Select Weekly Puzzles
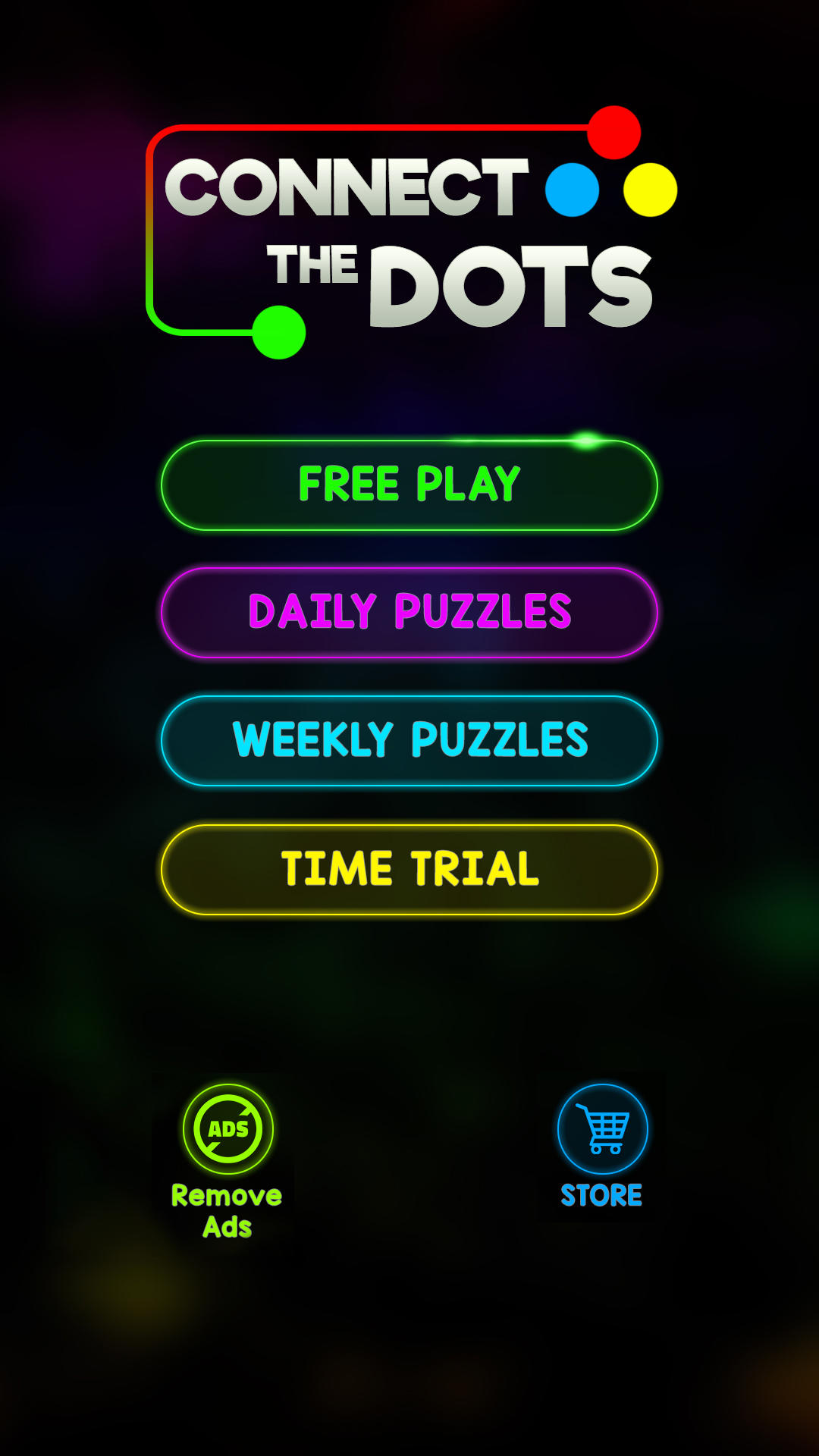 [409, 740]
